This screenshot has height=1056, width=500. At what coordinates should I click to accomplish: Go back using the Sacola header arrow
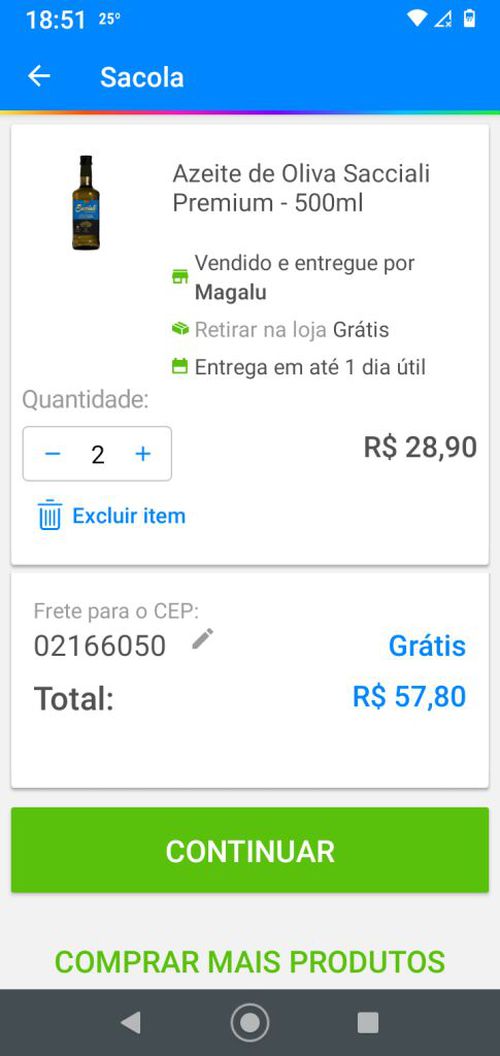(x=39, y=76)
